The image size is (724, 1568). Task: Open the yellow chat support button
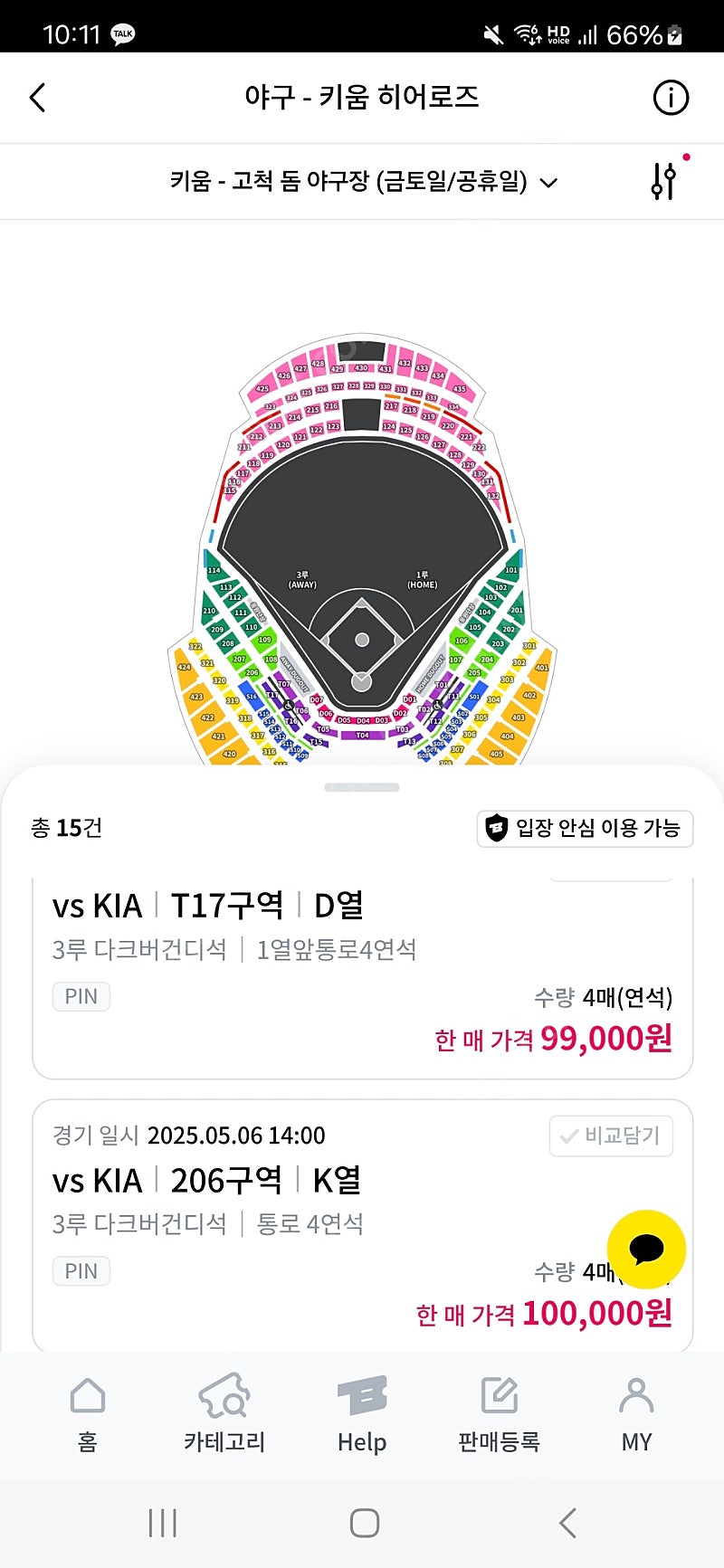[646, 1250]
